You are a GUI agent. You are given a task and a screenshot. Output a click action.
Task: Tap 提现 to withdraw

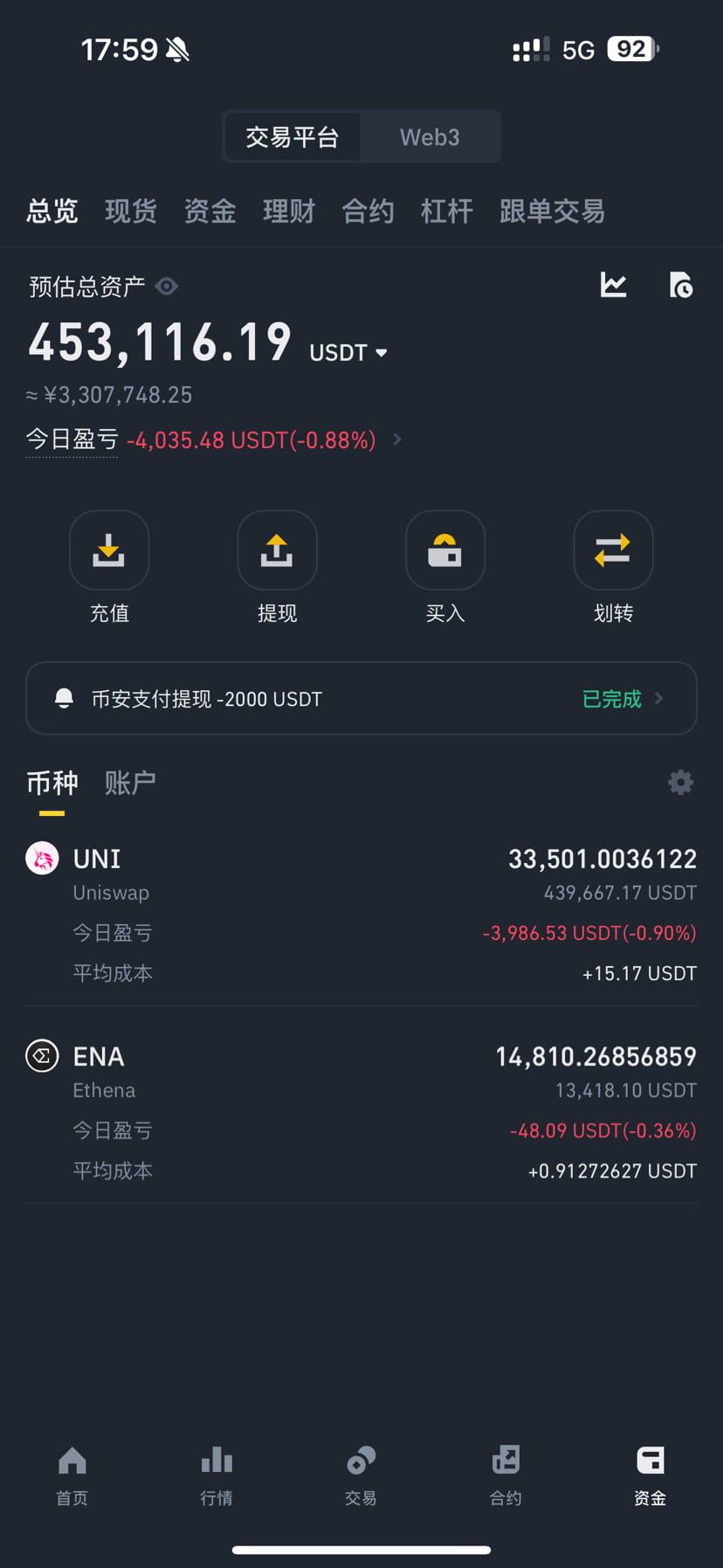(277, 566)
